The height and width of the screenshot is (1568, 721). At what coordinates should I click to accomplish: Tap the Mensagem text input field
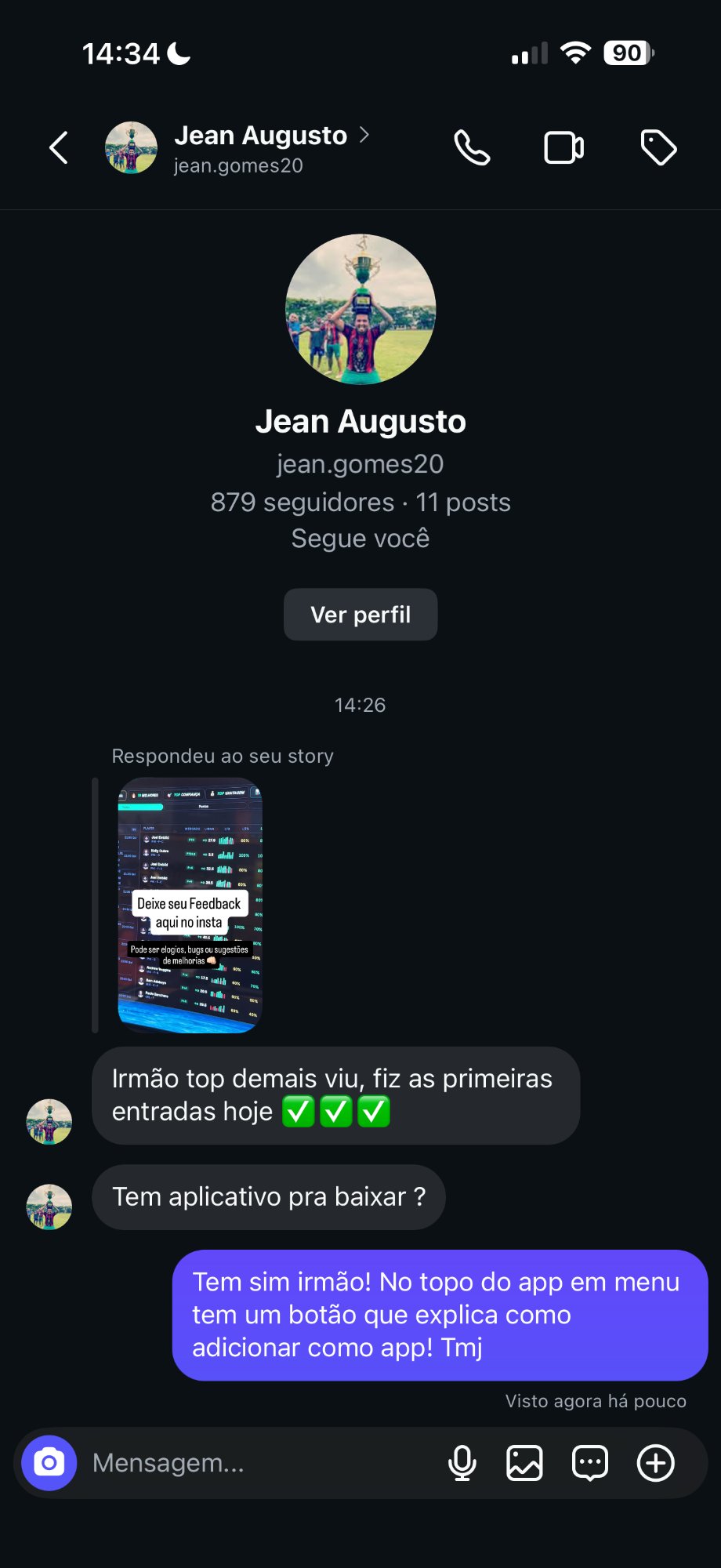point(235,1463)
